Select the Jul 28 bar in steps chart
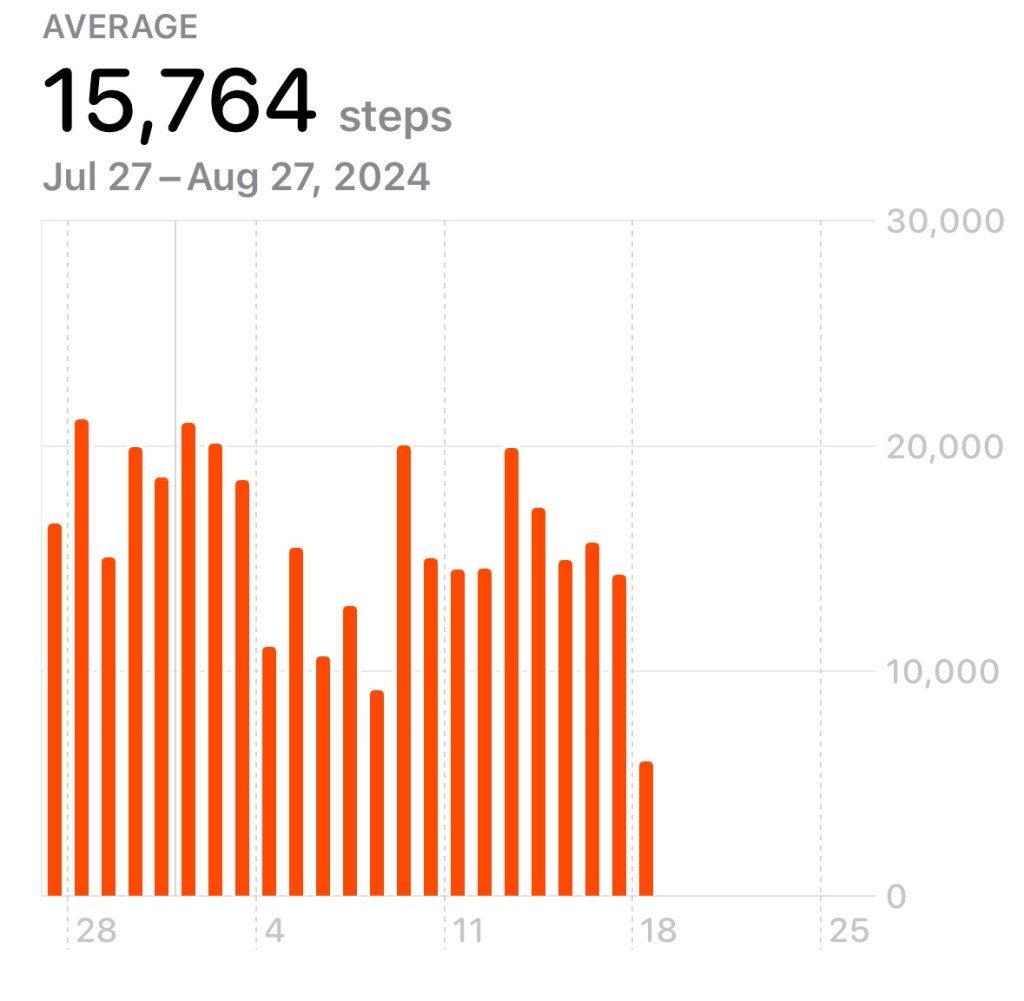 point(82,660)
